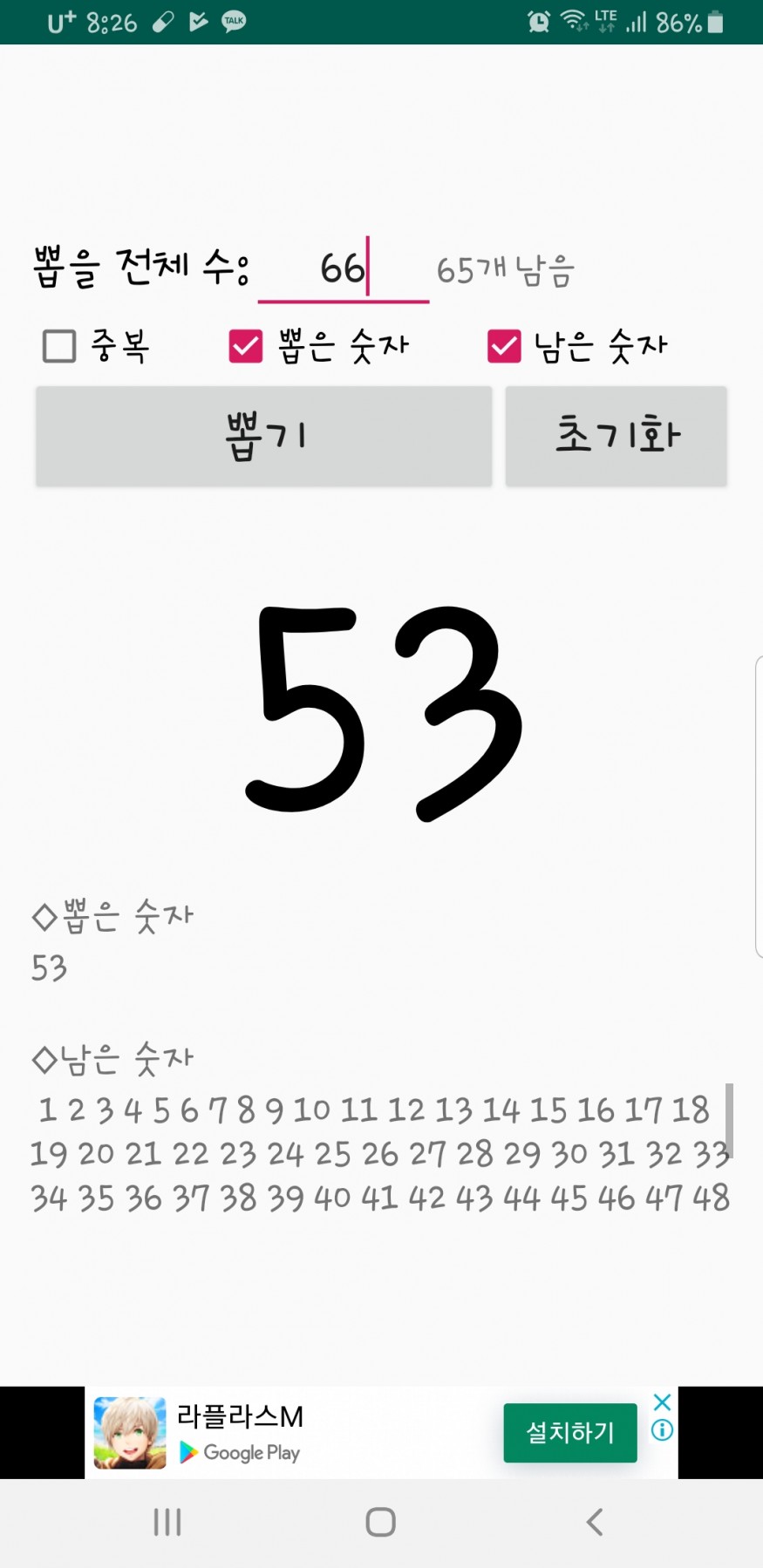Image resolution: width=763 pixels, height=1568 pixels.
Task: Tap the 뽑기 draw button
Action: (263, 436)
